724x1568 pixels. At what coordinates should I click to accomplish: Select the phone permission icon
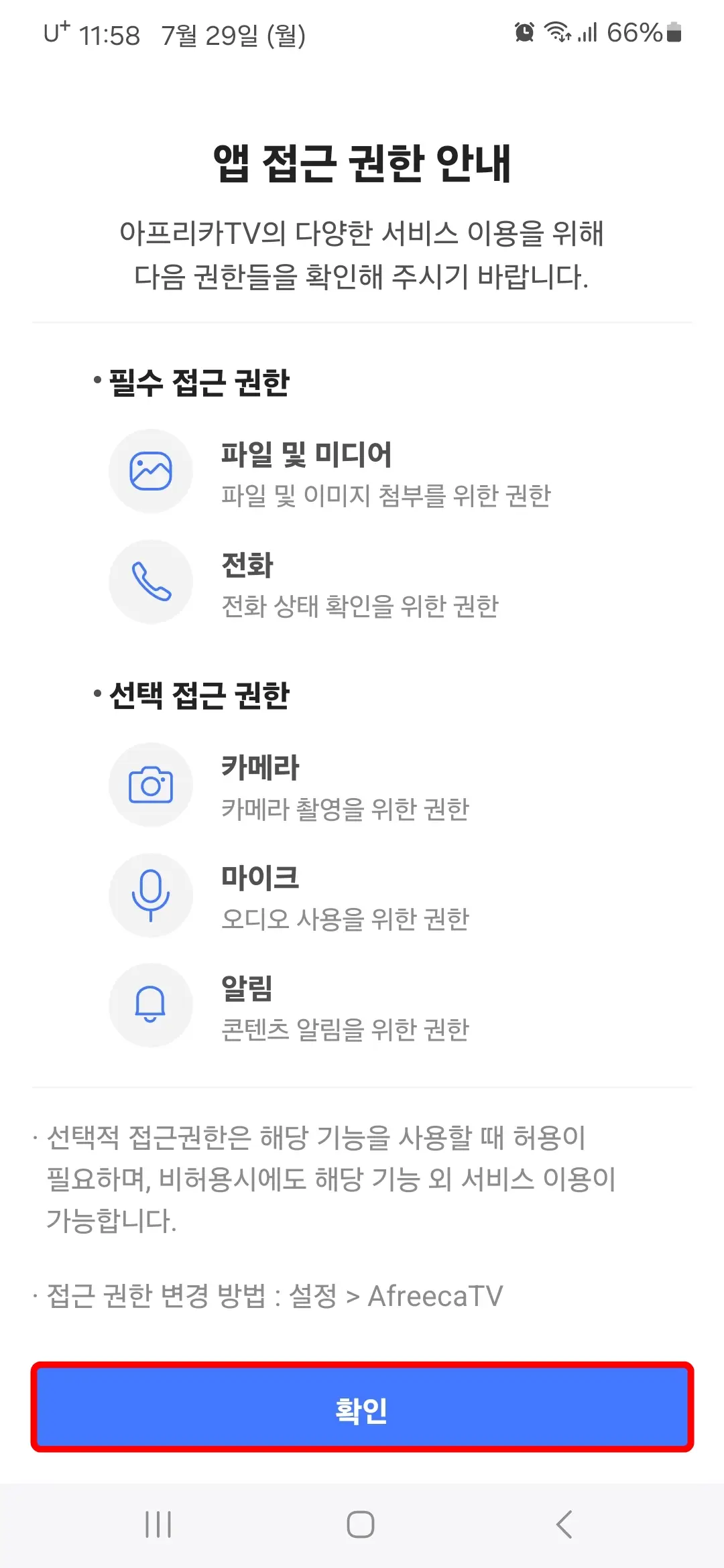tap(151, 582)
